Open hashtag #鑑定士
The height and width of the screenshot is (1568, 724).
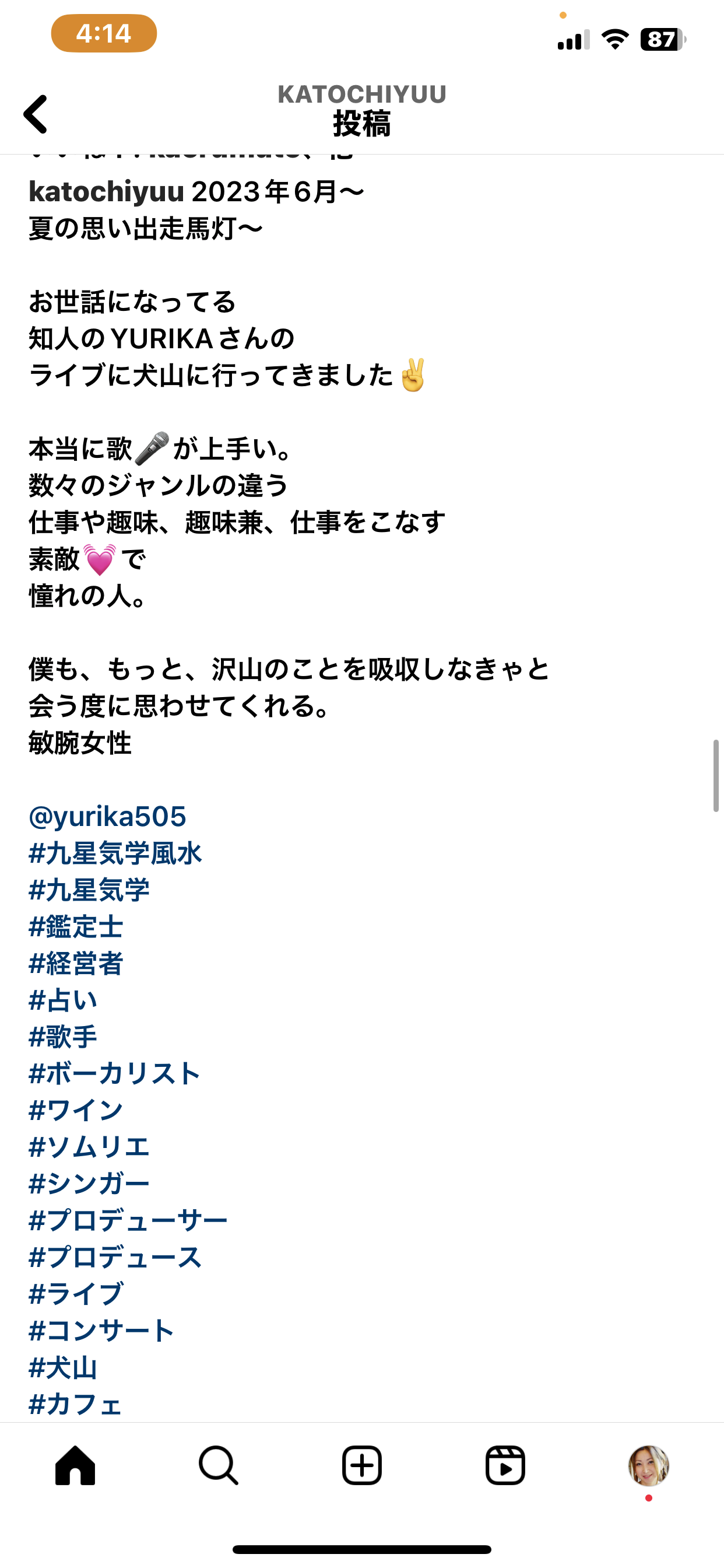click(x=76, y=927)
